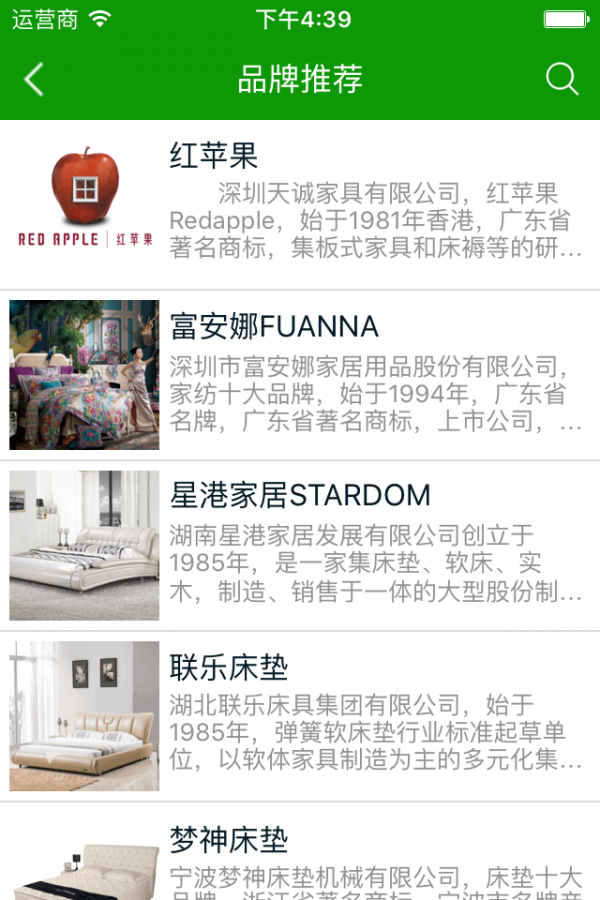This screenshot has height=900, width=600.
Task: Open the search icon in header
Action: click(x=562, y=79)
